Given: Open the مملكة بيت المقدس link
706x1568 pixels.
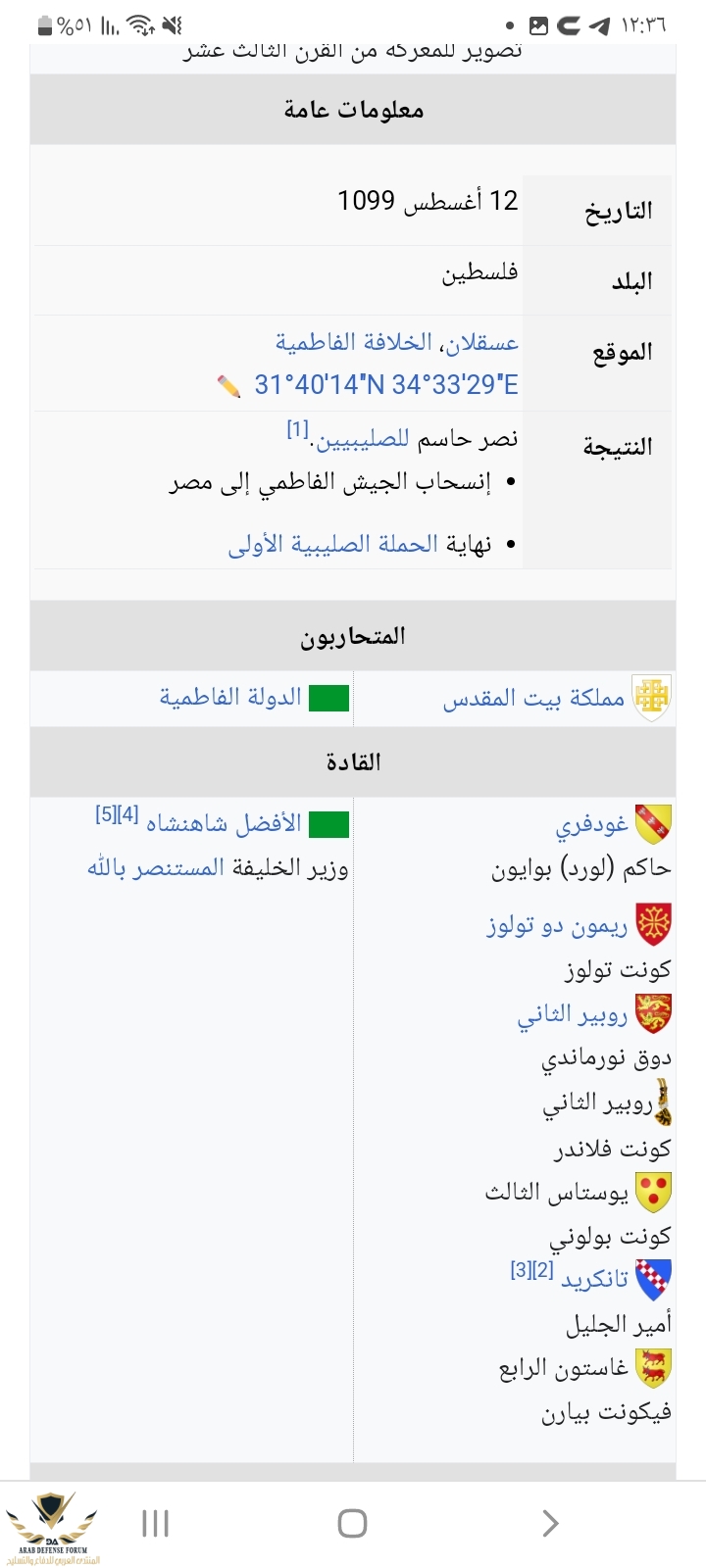Looking at the screenshot, I should tap(533, 698).
